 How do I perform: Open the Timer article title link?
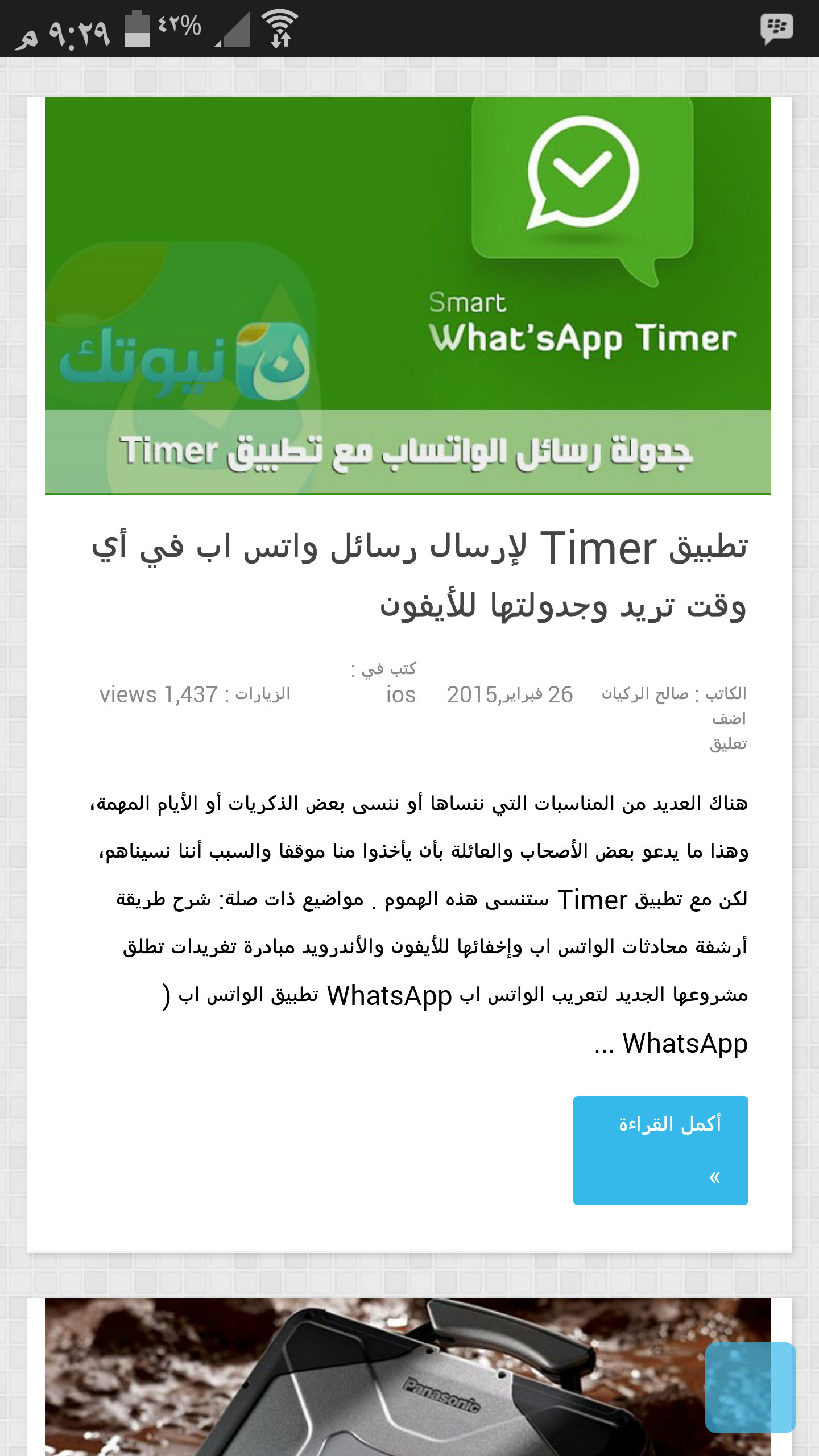click(x=420, y=576)
